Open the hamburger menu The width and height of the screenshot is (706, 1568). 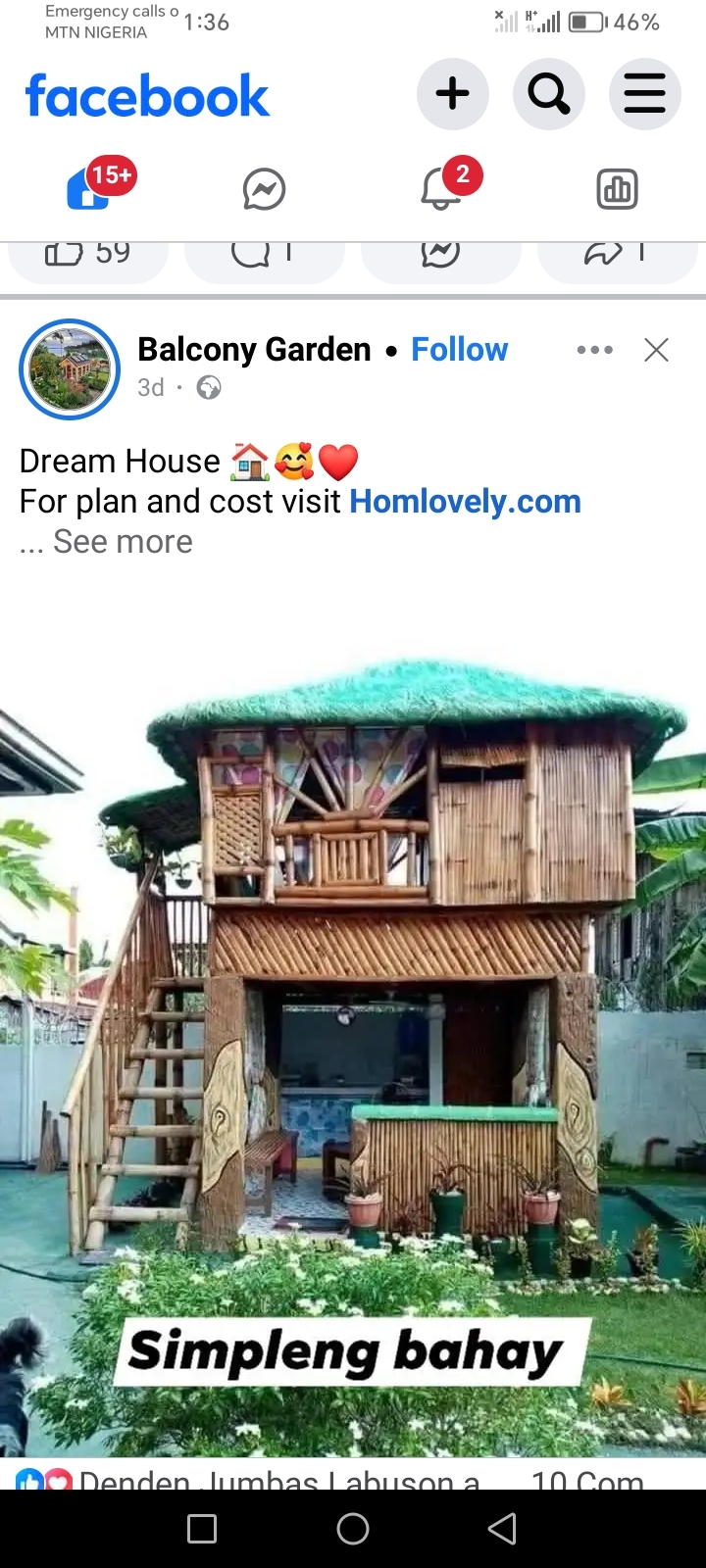coord(644,94)
